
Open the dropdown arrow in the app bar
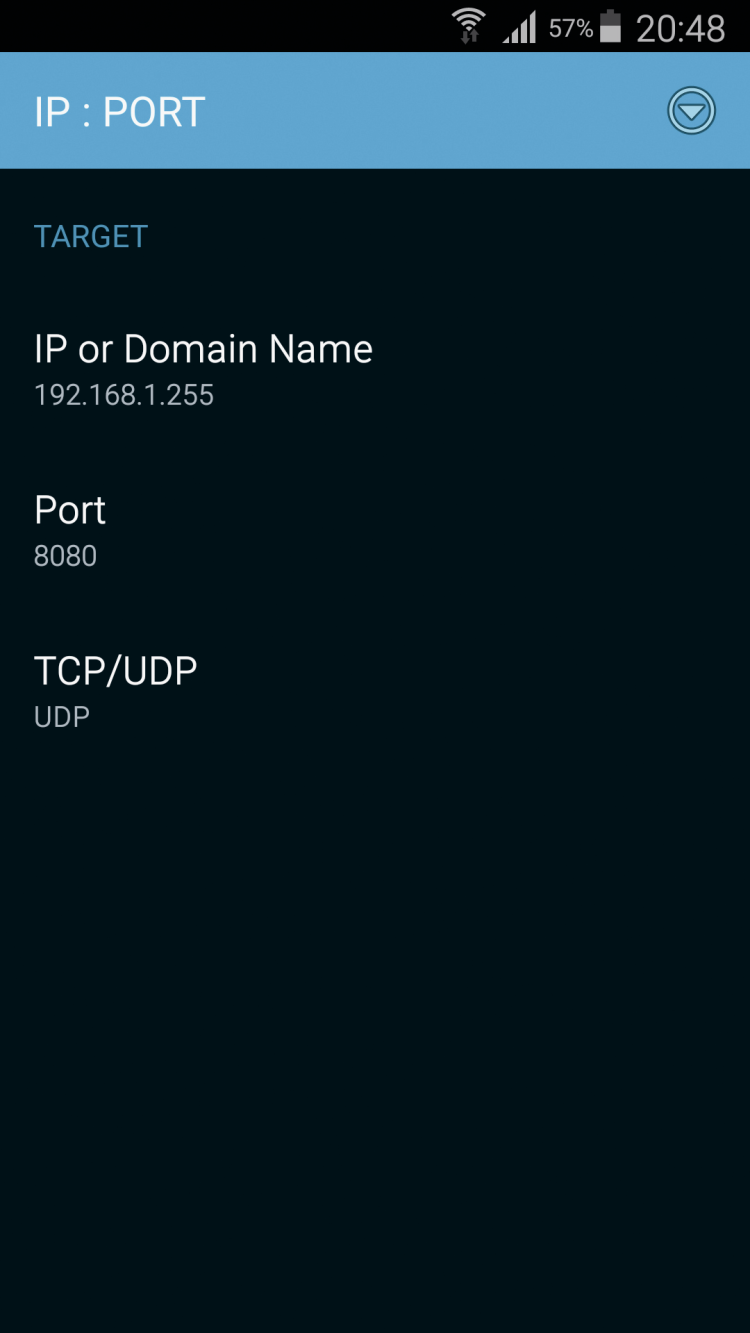691,111
